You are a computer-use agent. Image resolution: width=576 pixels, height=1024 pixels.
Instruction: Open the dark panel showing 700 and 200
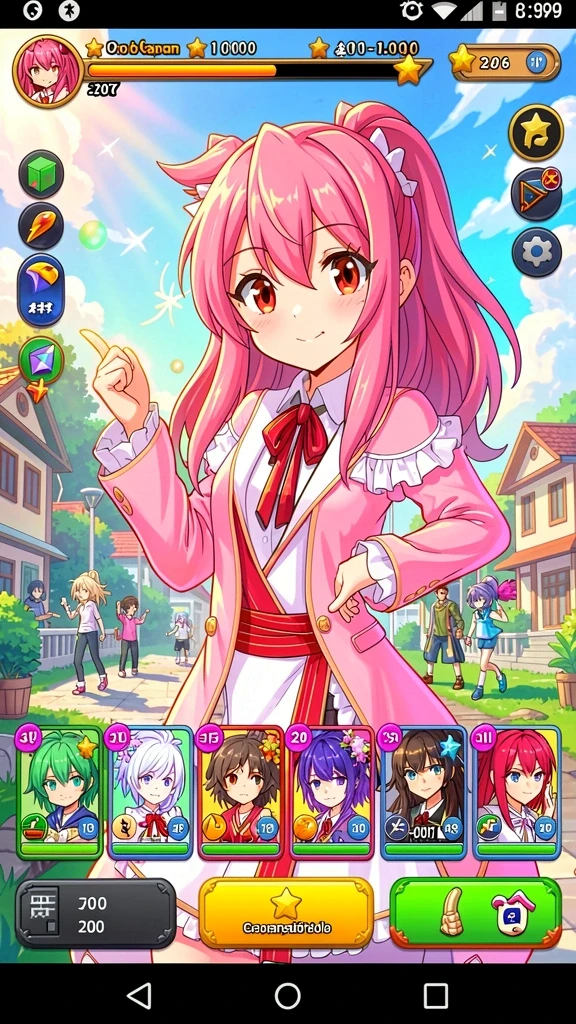95,913
